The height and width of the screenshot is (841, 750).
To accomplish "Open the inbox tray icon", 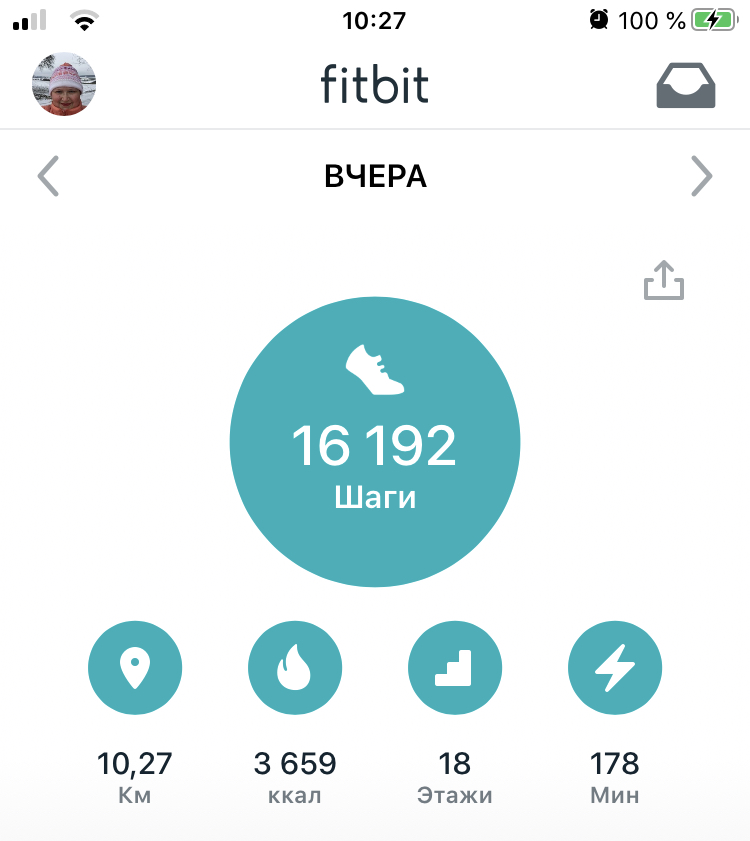I will click(x=685, y=85).
